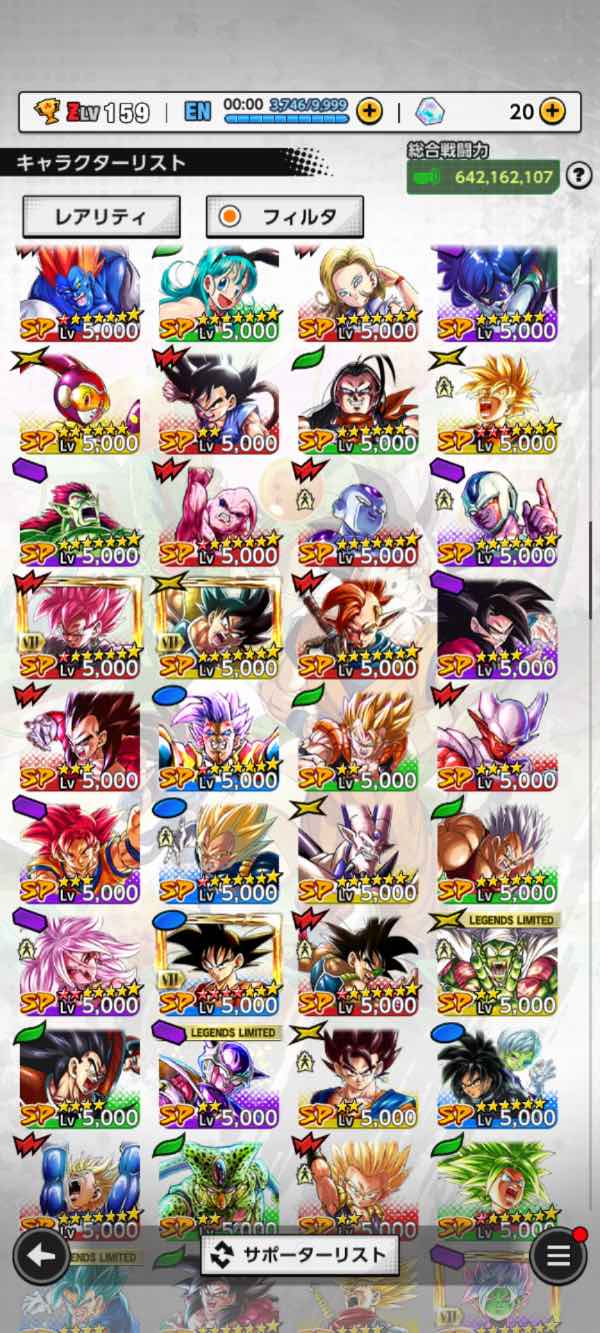Open the Broly and Cheelai tile

pyautogui.click(x=497, y=1075)
